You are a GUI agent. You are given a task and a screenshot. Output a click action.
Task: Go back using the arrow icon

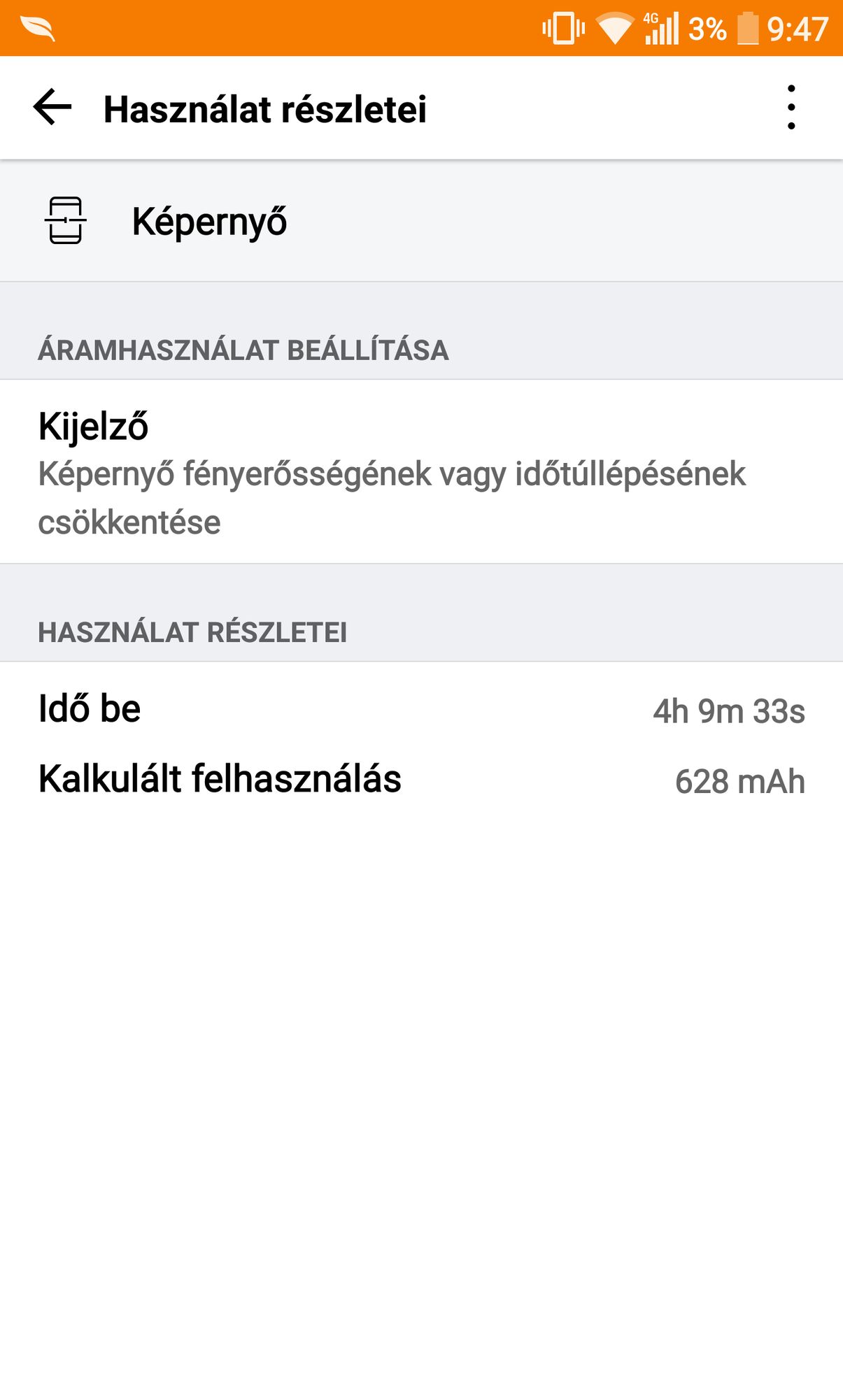pyautogui.click(x=52, y=108)
